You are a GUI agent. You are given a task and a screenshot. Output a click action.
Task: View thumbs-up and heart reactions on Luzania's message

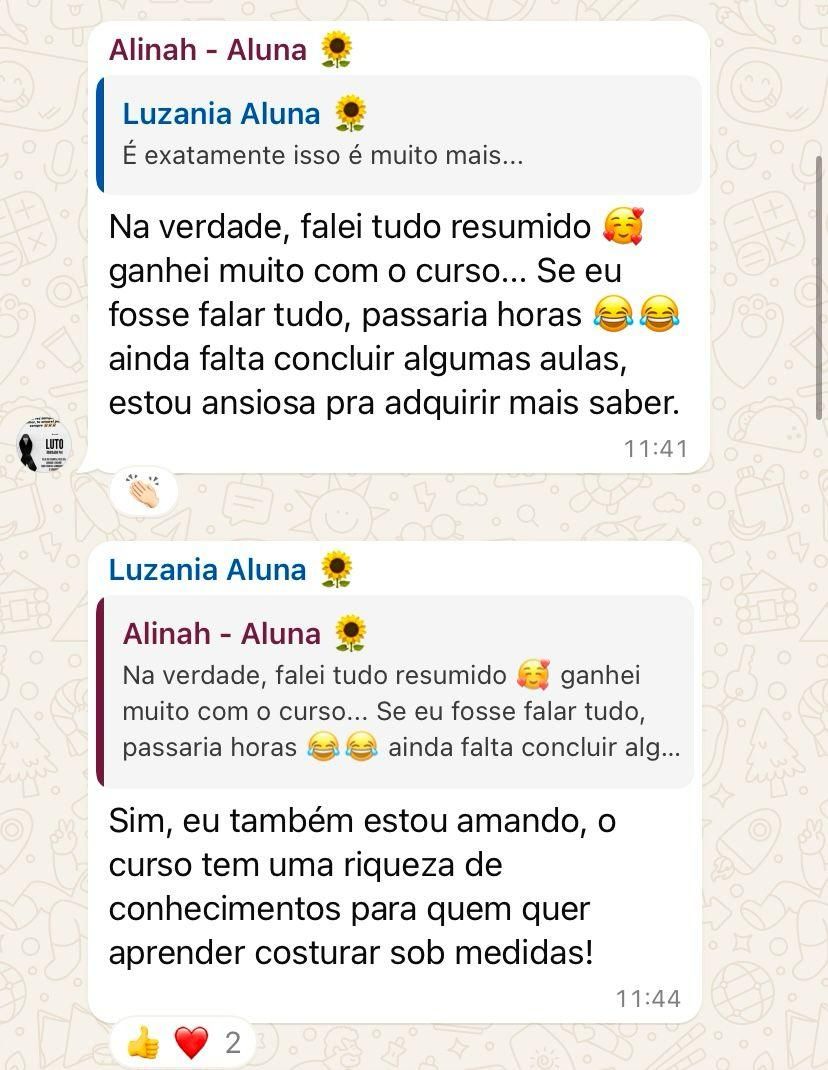[184, 1044]
